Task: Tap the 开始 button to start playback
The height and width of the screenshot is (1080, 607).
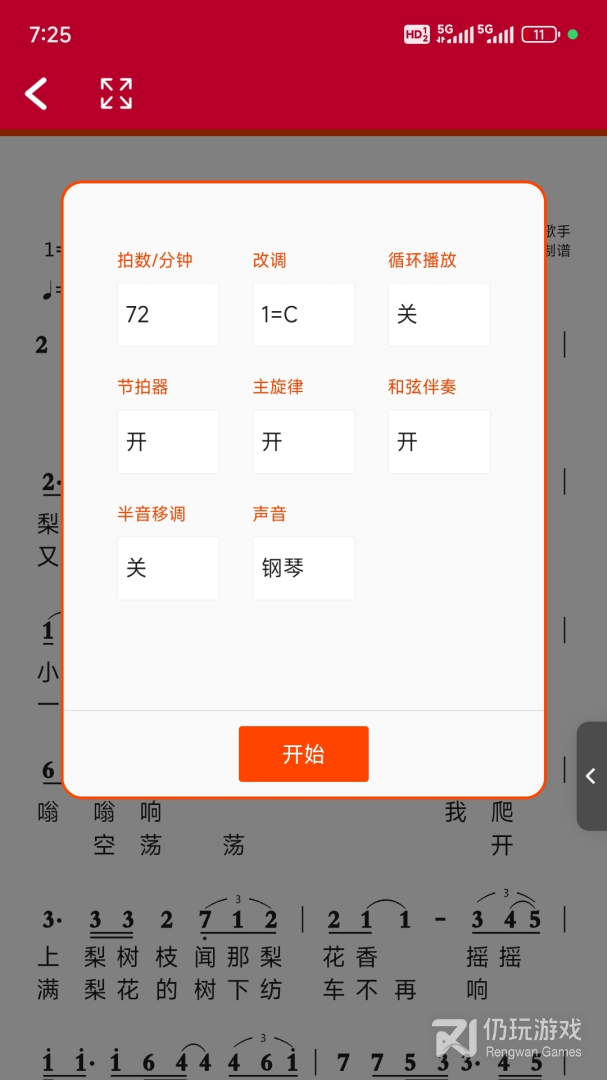Action: (303, 754)
